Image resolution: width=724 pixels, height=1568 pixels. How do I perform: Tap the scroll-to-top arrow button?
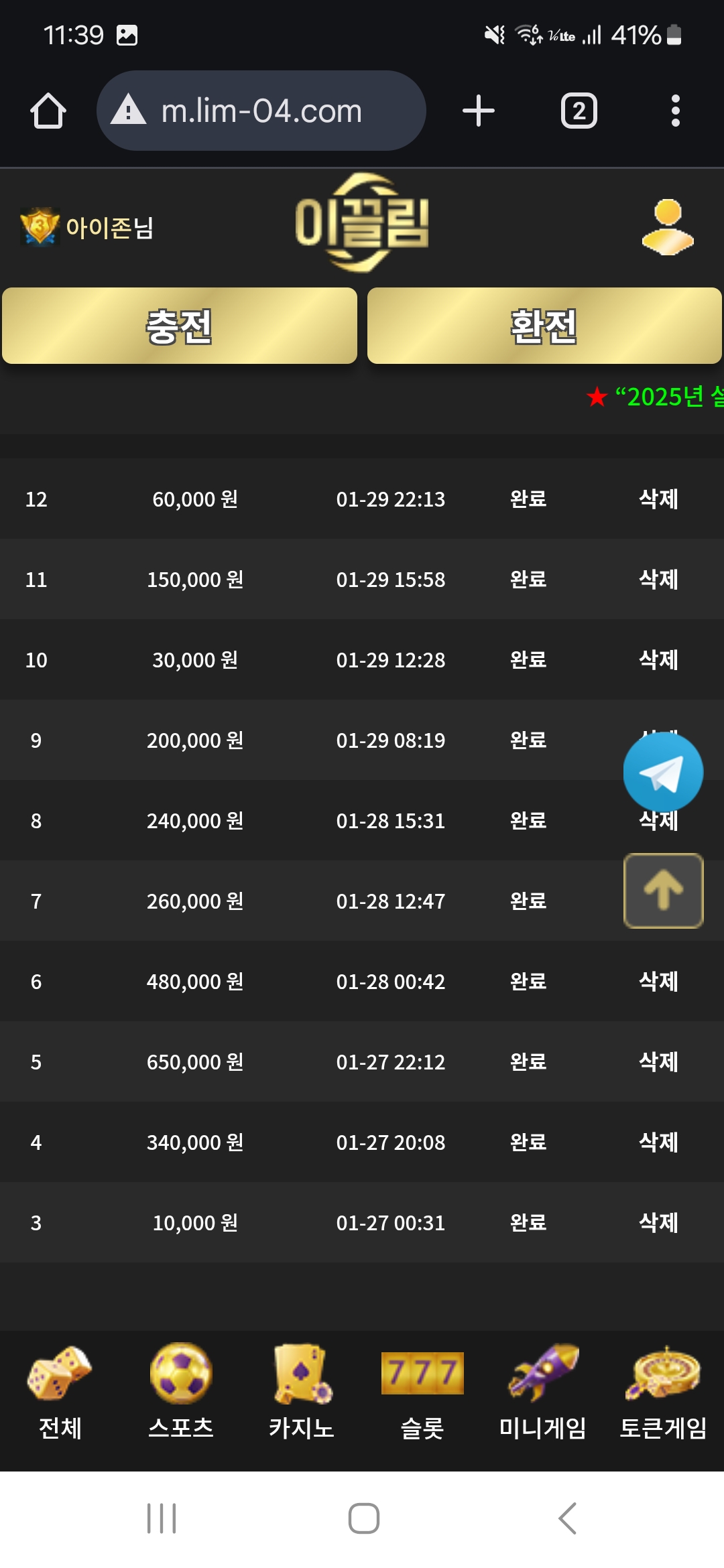[664, 891]
